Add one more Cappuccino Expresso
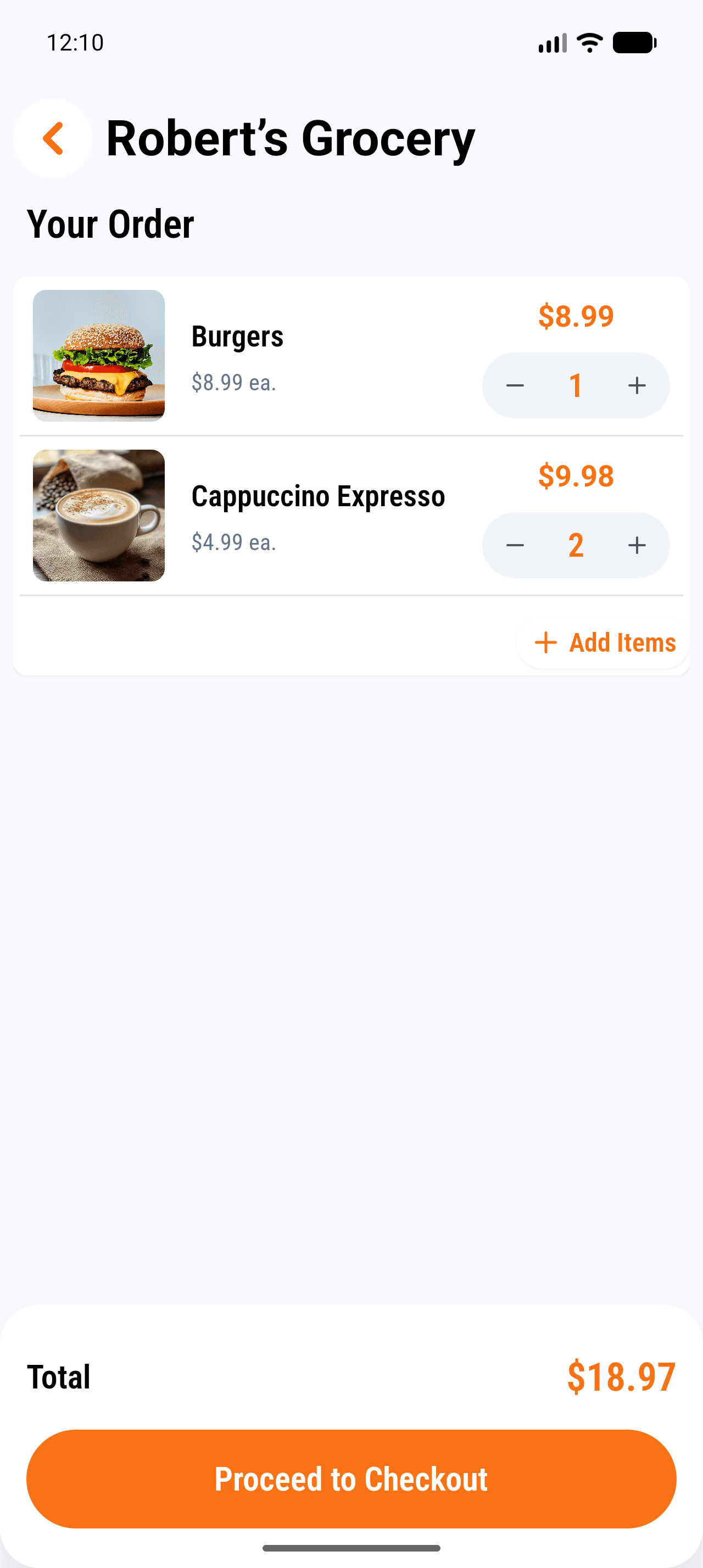The height and width of the screenshot is (1568, 703). [x=637, y=545]
